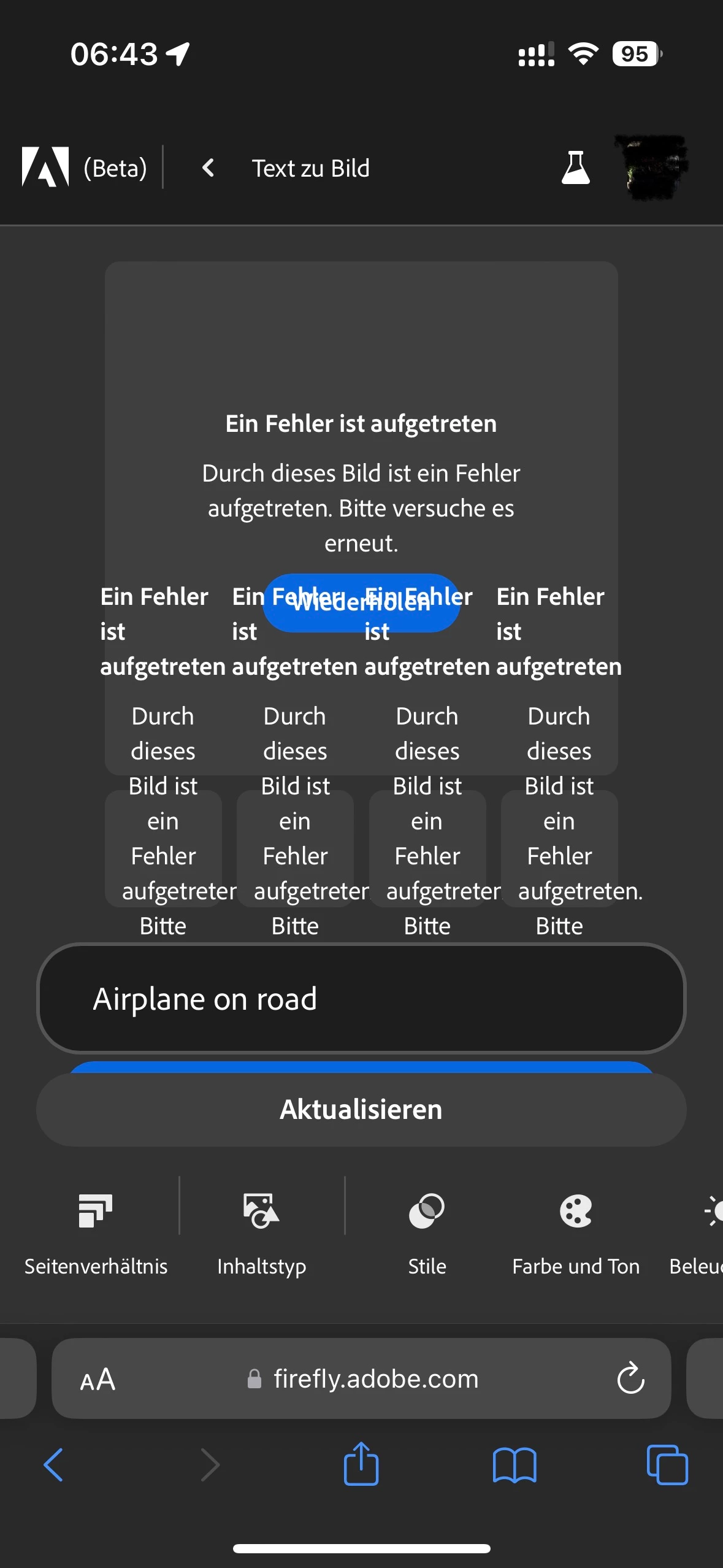Screen dimensions: 723x1568
Task: Go back from Text zu Bild
Action: click(x=208, y=167)
